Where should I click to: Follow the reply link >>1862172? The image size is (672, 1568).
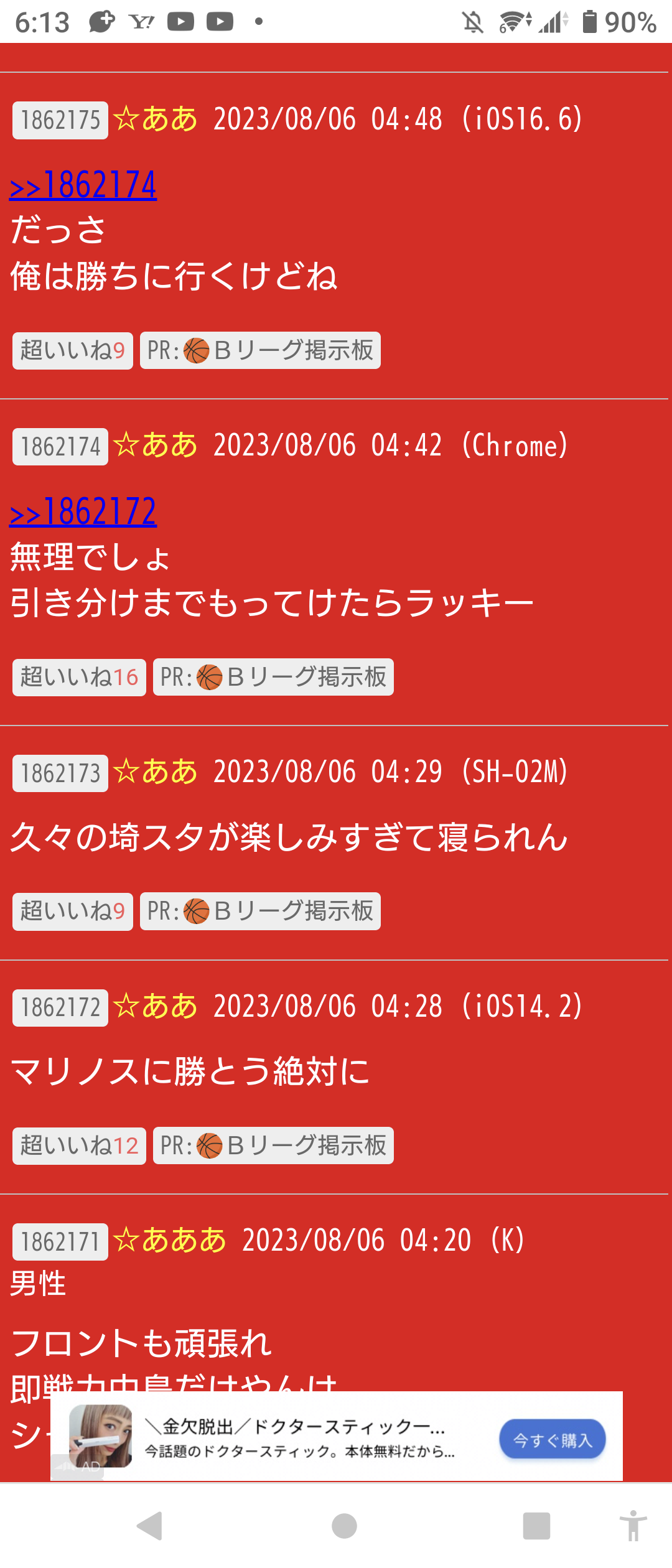pyautogui.click(x=83, y=512)
